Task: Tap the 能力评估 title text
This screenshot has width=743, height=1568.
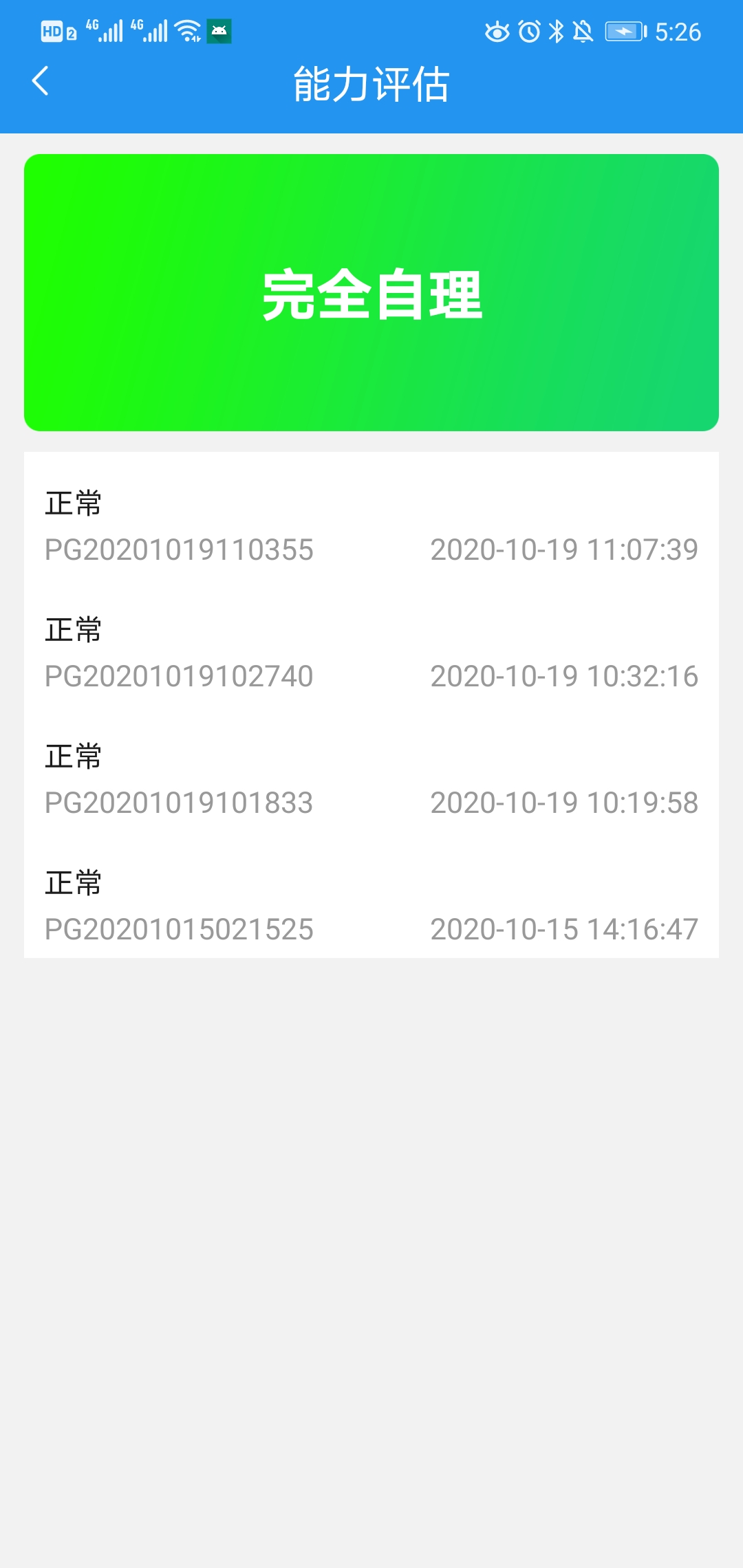Action: [x=371, y=81]
